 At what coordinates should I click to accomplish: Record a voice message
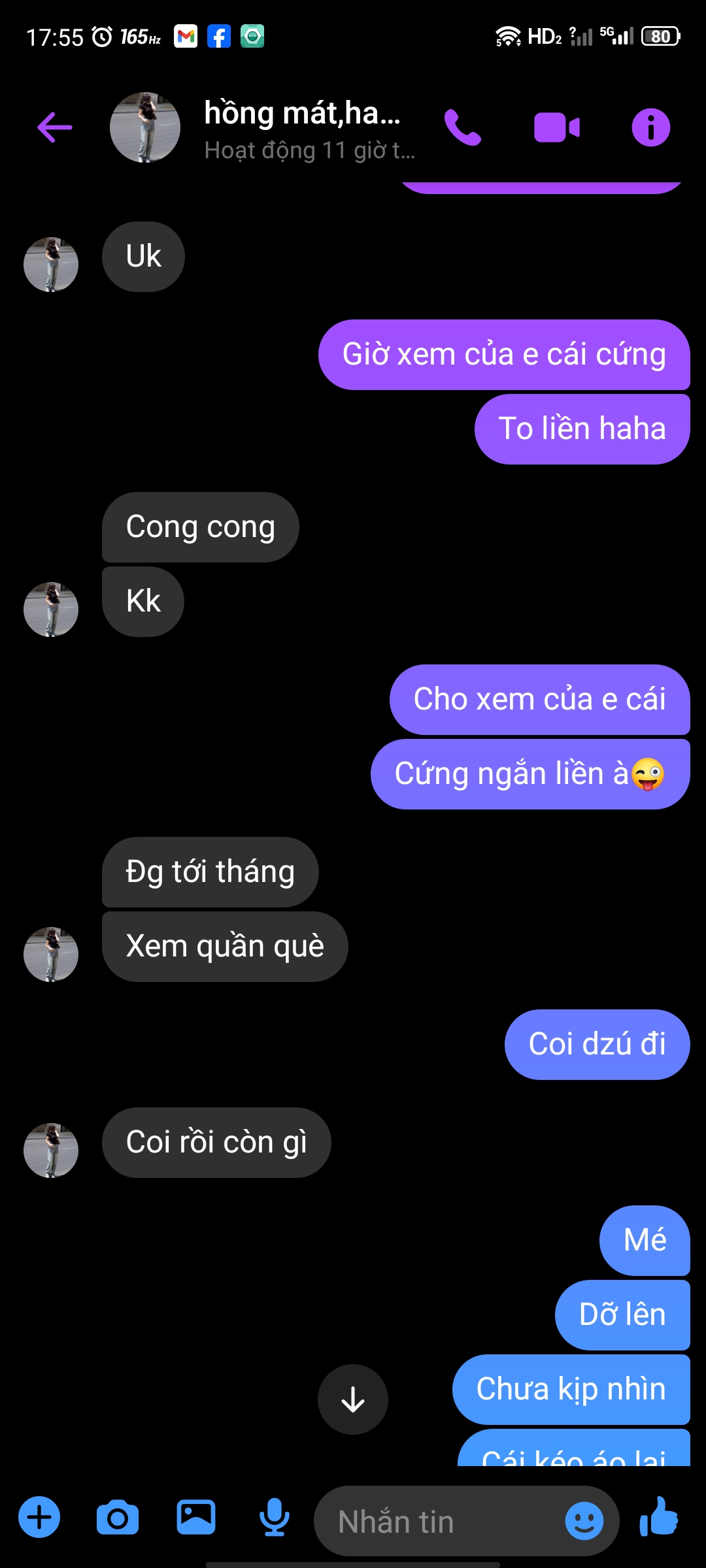click(275, 1517)
